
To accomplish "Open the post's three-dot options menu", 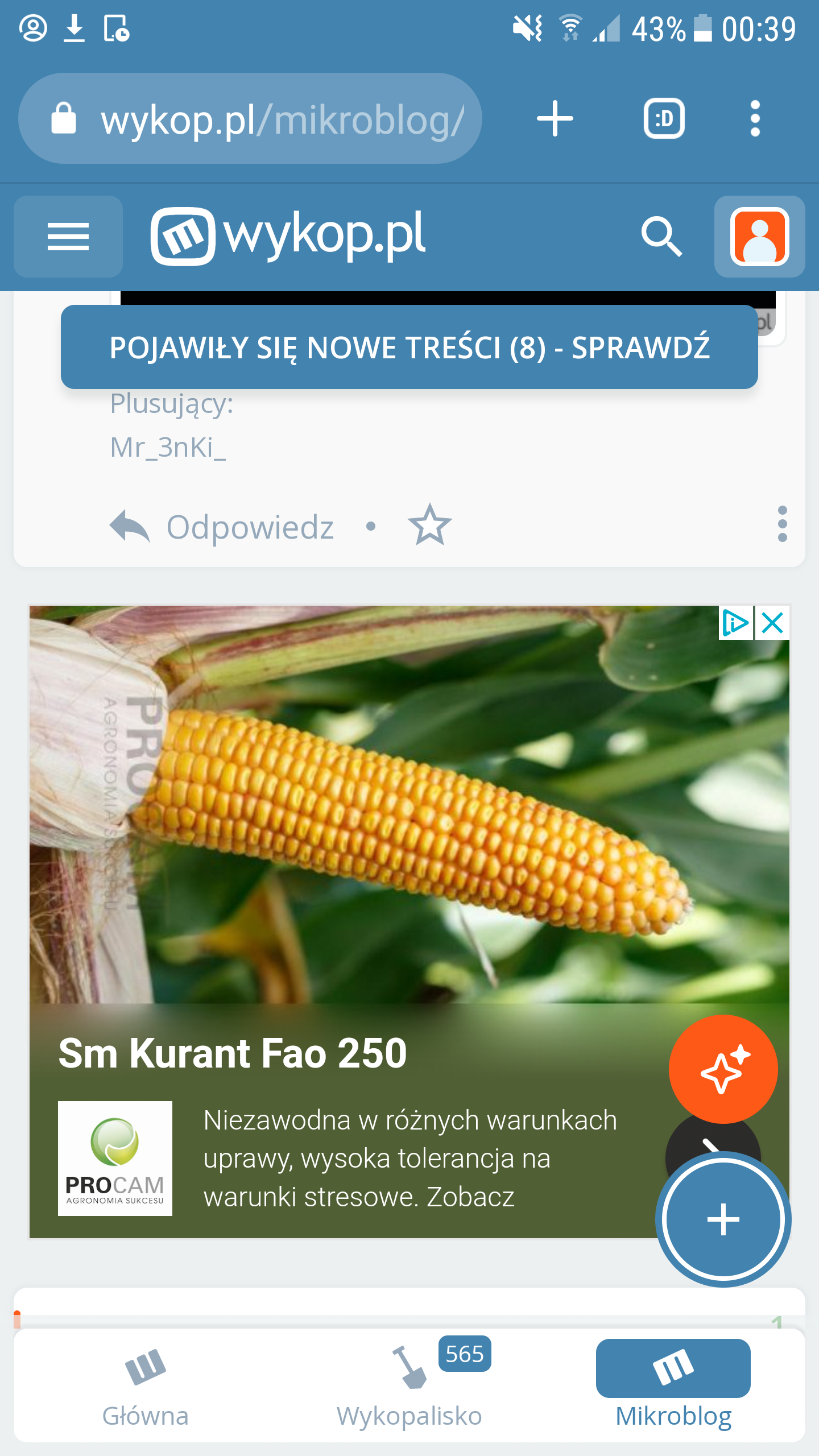I will coord(782,524).
